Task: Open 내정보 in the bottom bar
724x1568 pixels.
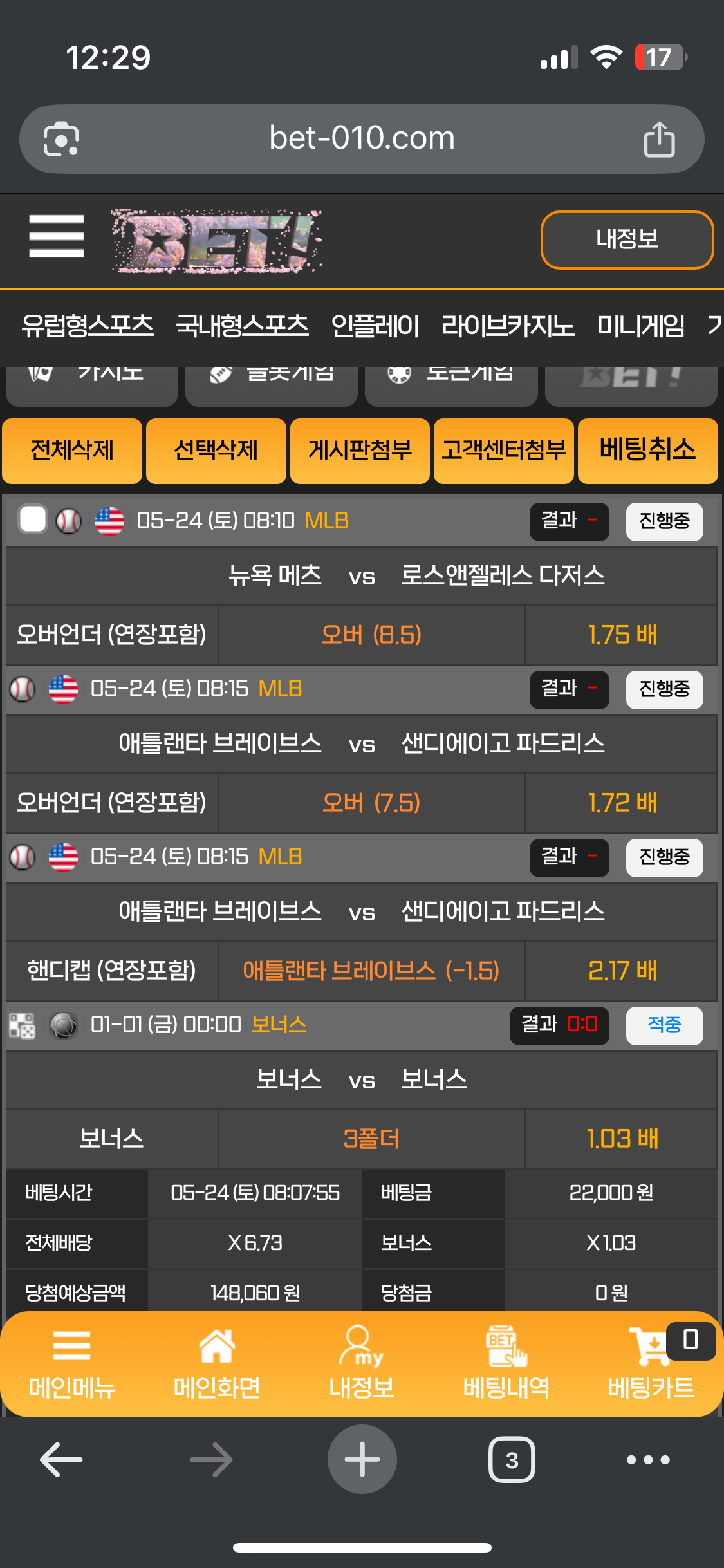Action: [x=362, y=1363]
